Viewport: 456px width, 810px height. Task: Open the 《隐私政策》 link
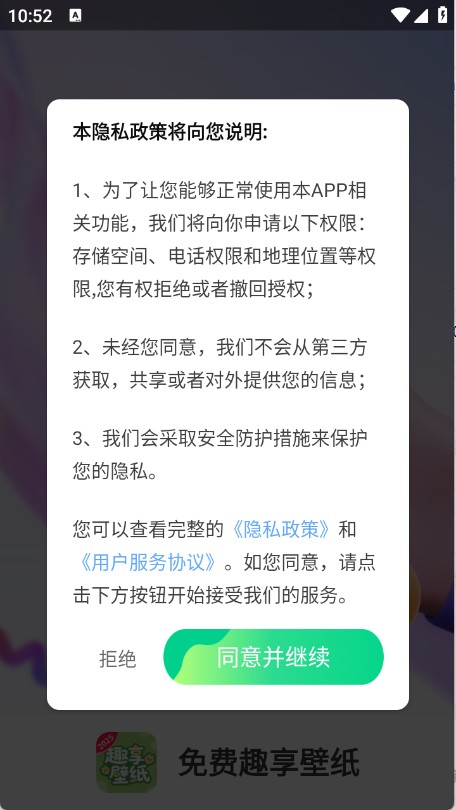pyautogui.click(x=280, y=529)
